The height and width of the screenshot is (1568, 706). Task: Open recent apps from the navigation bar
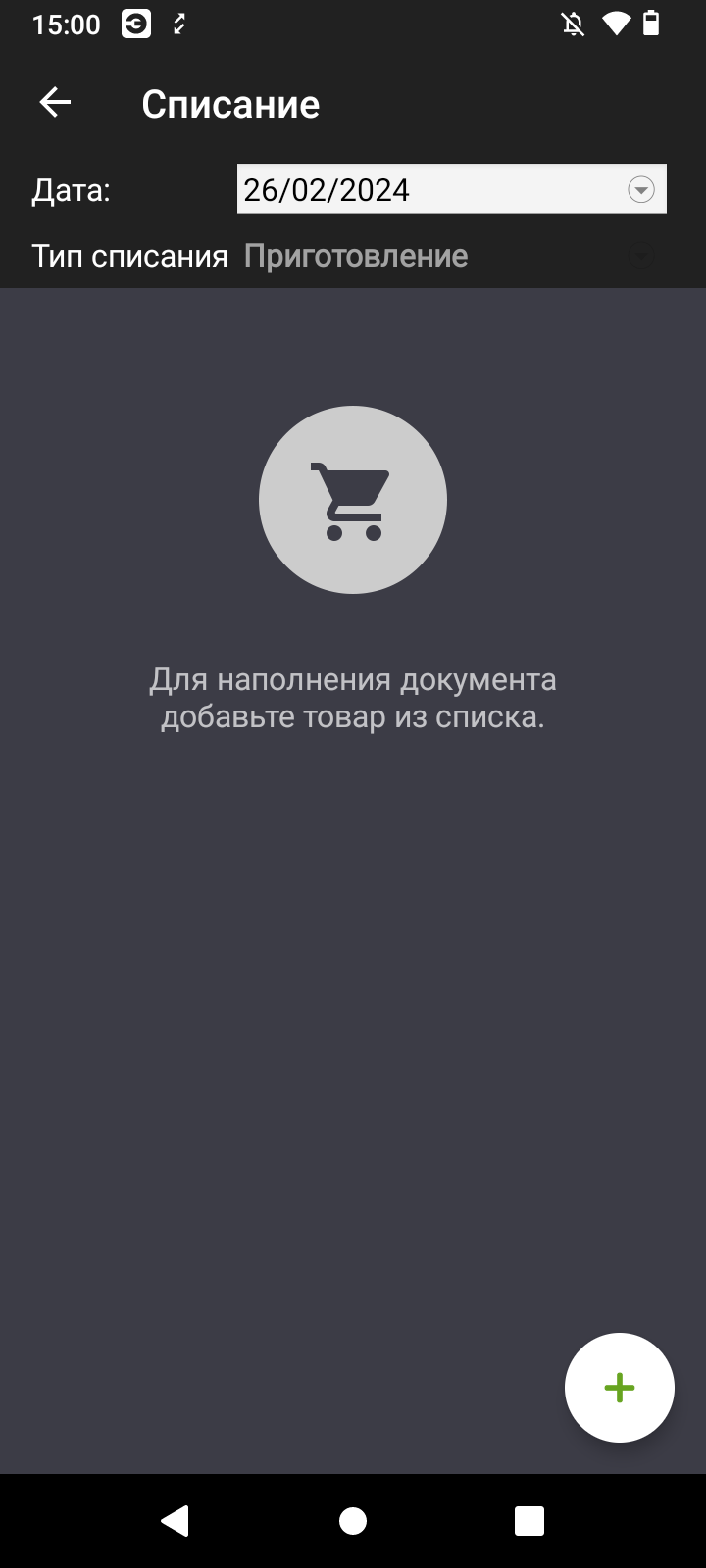click(529, 1521)
